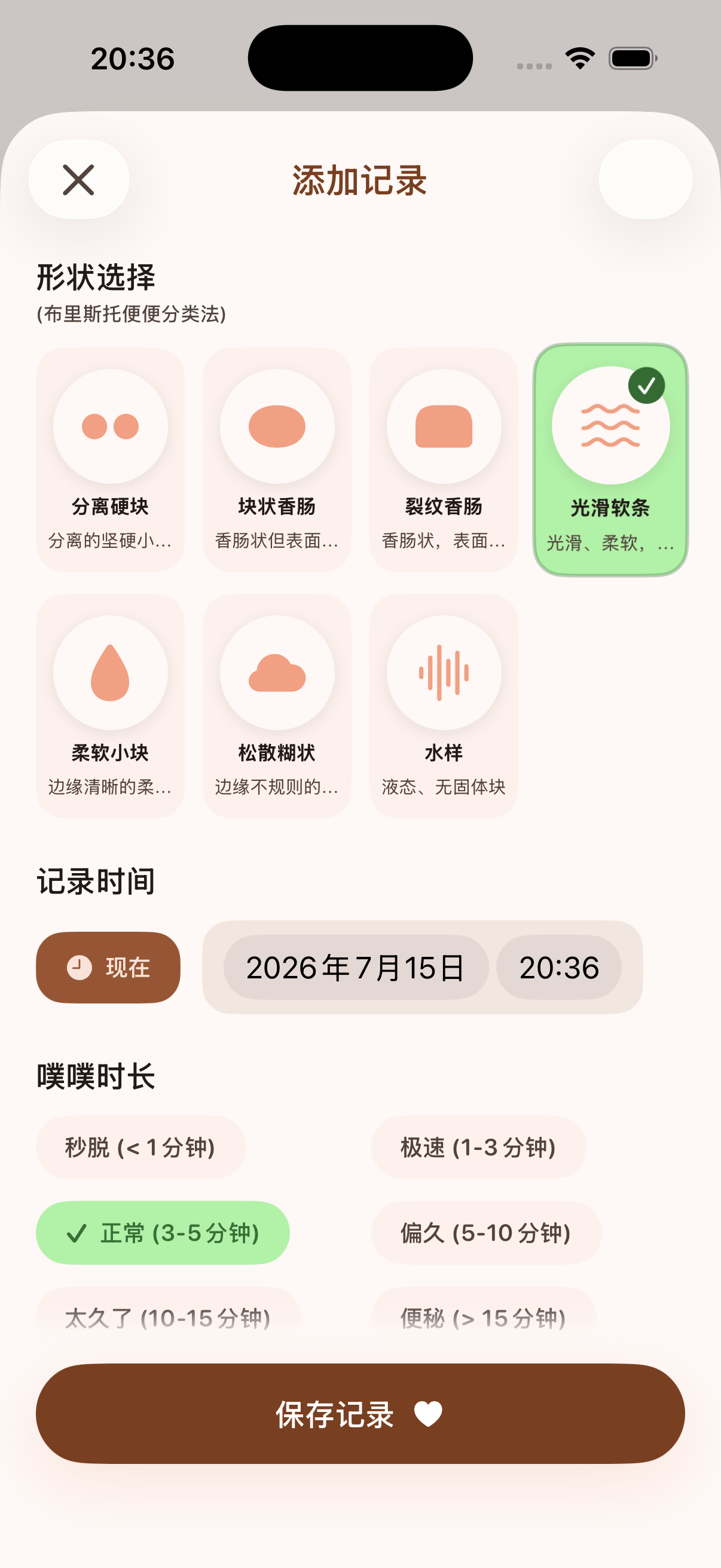The height and width of the screenshot is (1568, 721).
Task: Select 偏久 (5-10分钟) duration
Action: (486, 1233)
